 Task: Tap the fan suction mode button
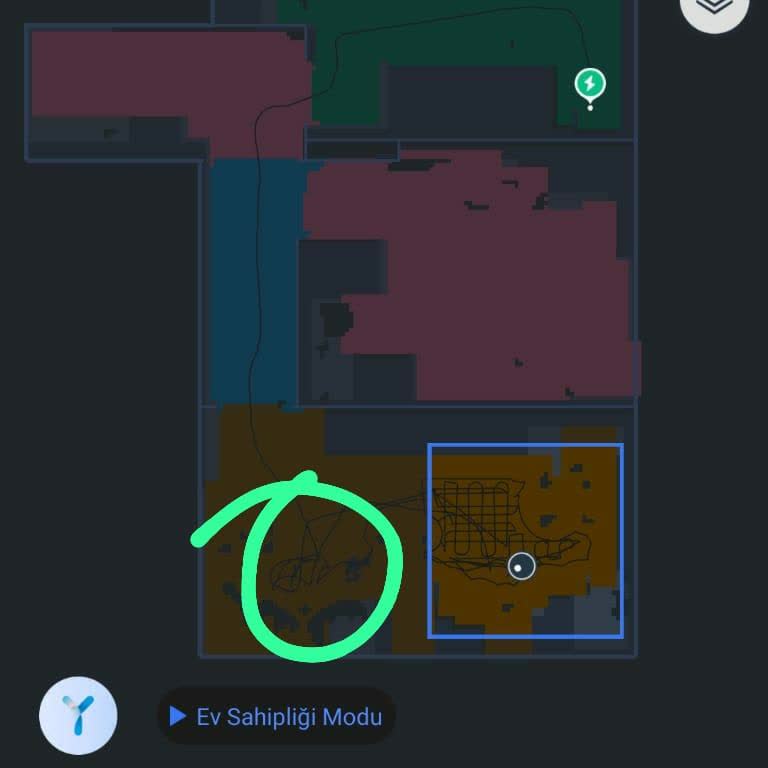pos(78,716)
